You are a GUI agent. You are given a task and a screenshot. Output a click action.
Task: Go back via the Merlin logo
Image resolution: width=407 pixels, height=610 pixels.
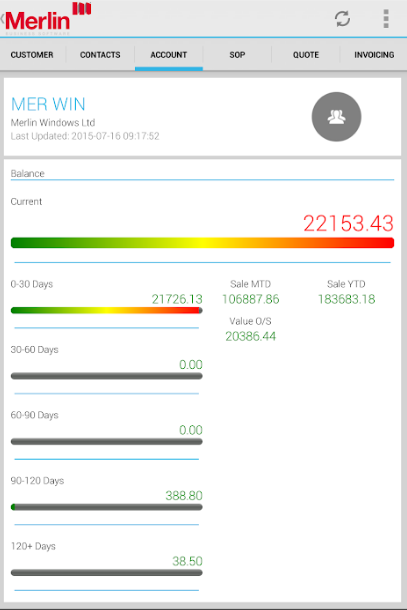pos(47,18)
